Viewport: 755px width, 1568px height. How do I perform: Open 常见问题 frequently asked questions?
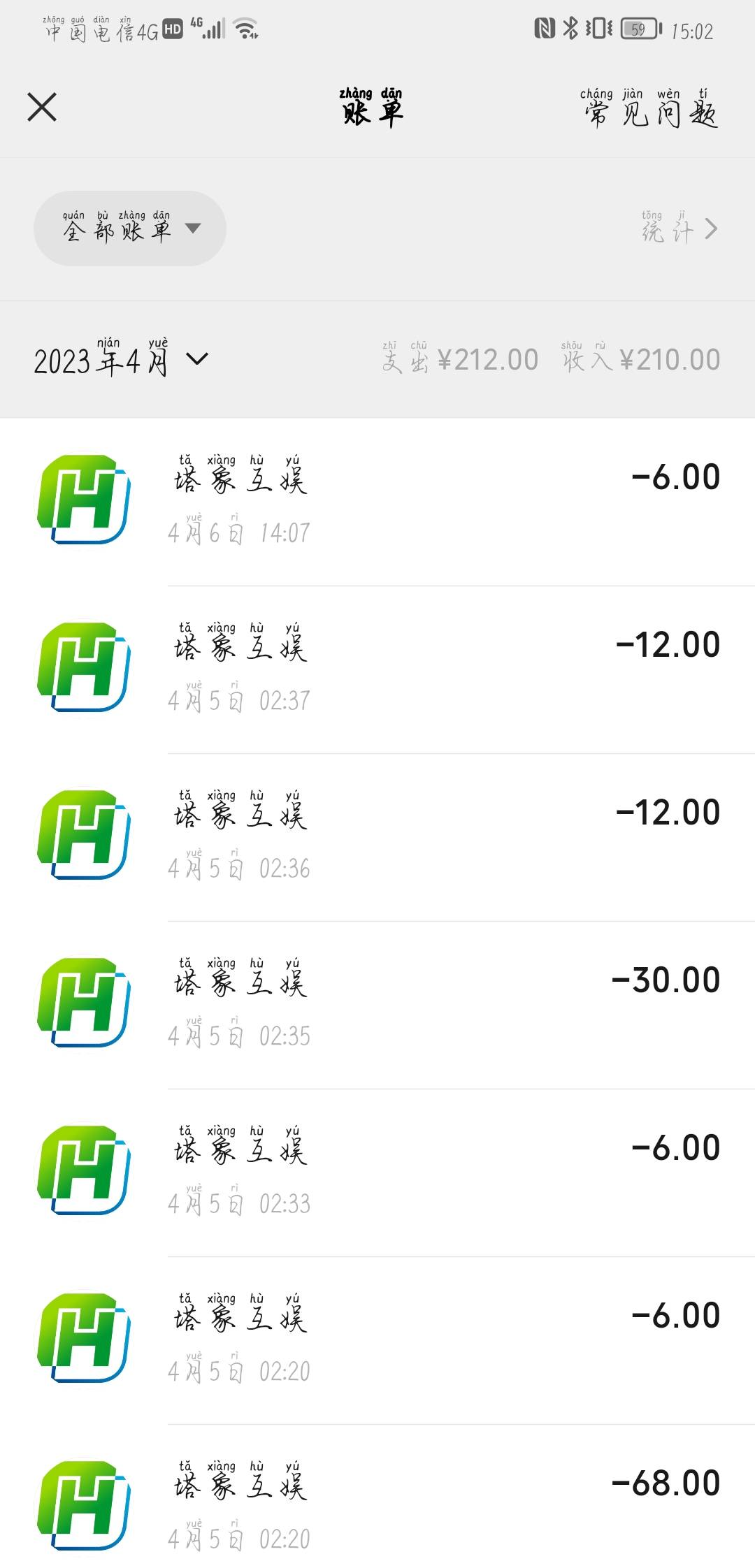(650, 110)
